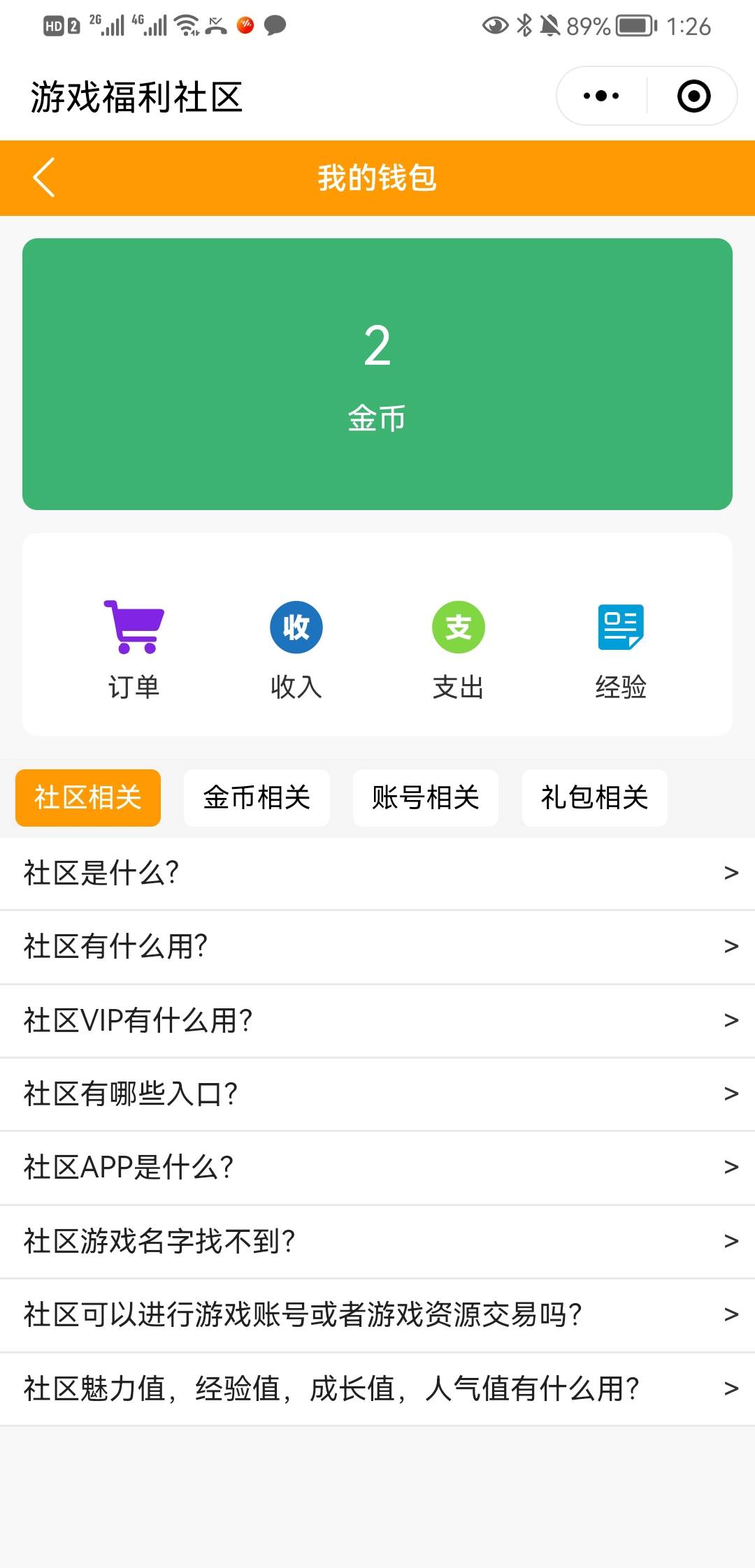Open 订单 orders
Screen dimensions: 755x1568
click(x=134, y=648)
